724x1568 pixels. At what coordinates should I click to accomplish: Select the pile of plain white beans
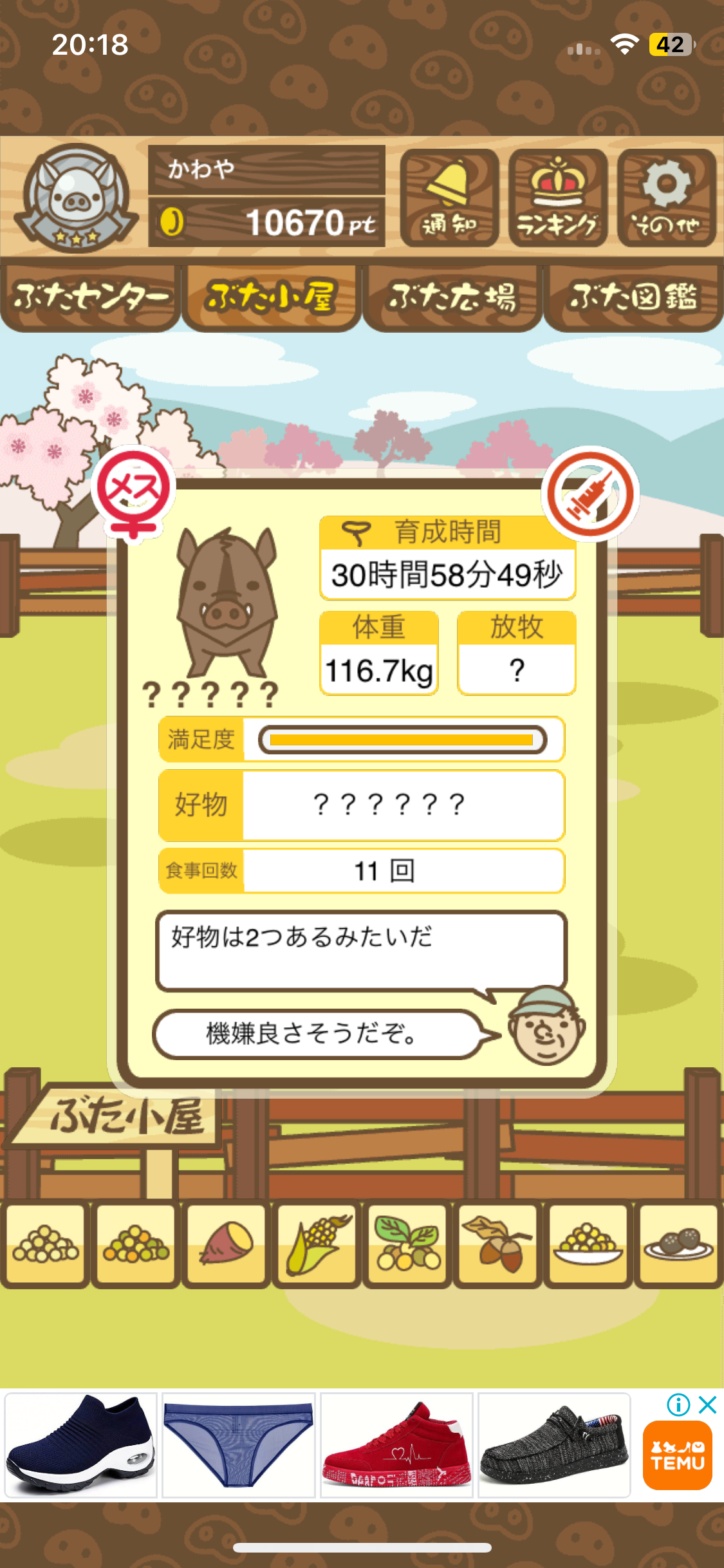(45, 1244)
